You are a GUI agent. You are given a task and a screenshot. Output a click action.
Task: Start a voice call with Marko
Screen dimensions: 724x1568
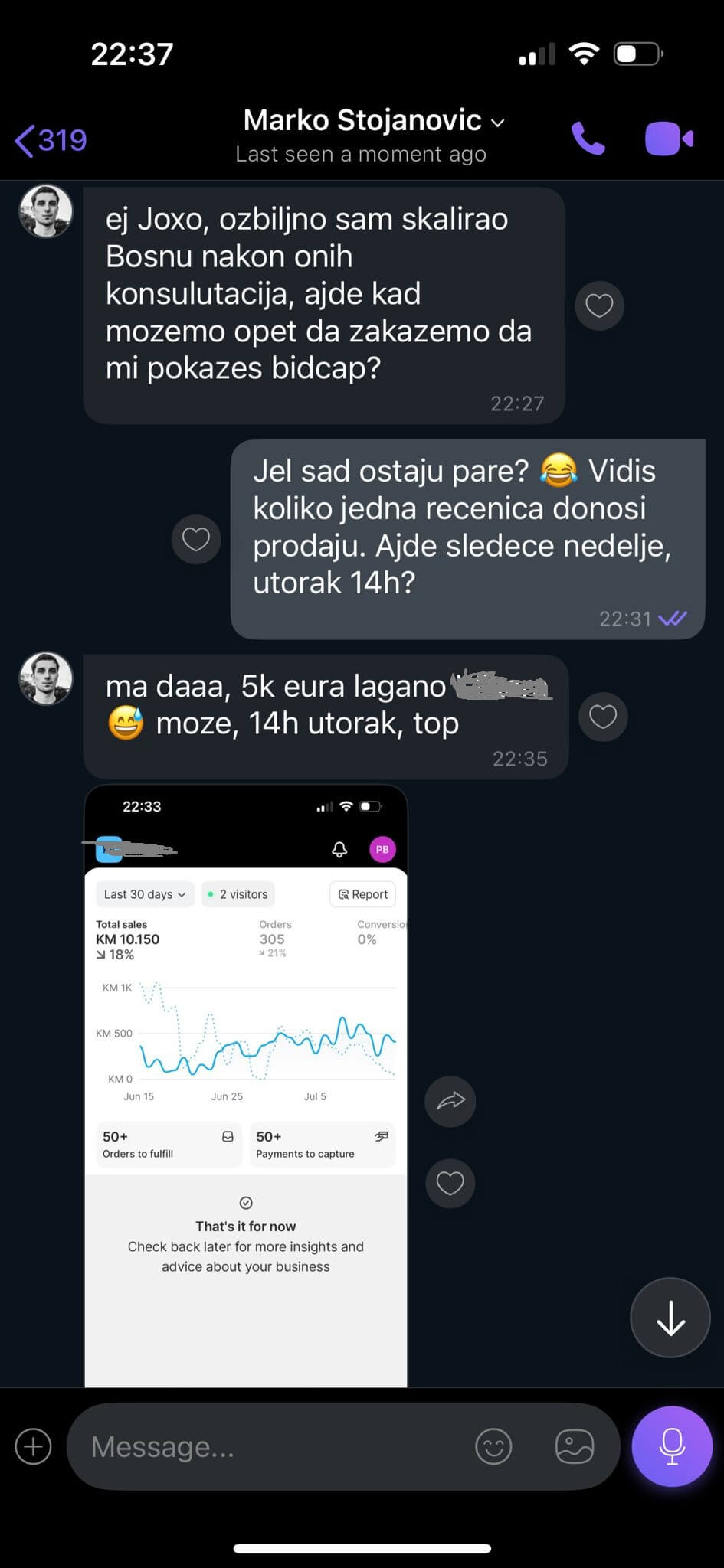588,139
